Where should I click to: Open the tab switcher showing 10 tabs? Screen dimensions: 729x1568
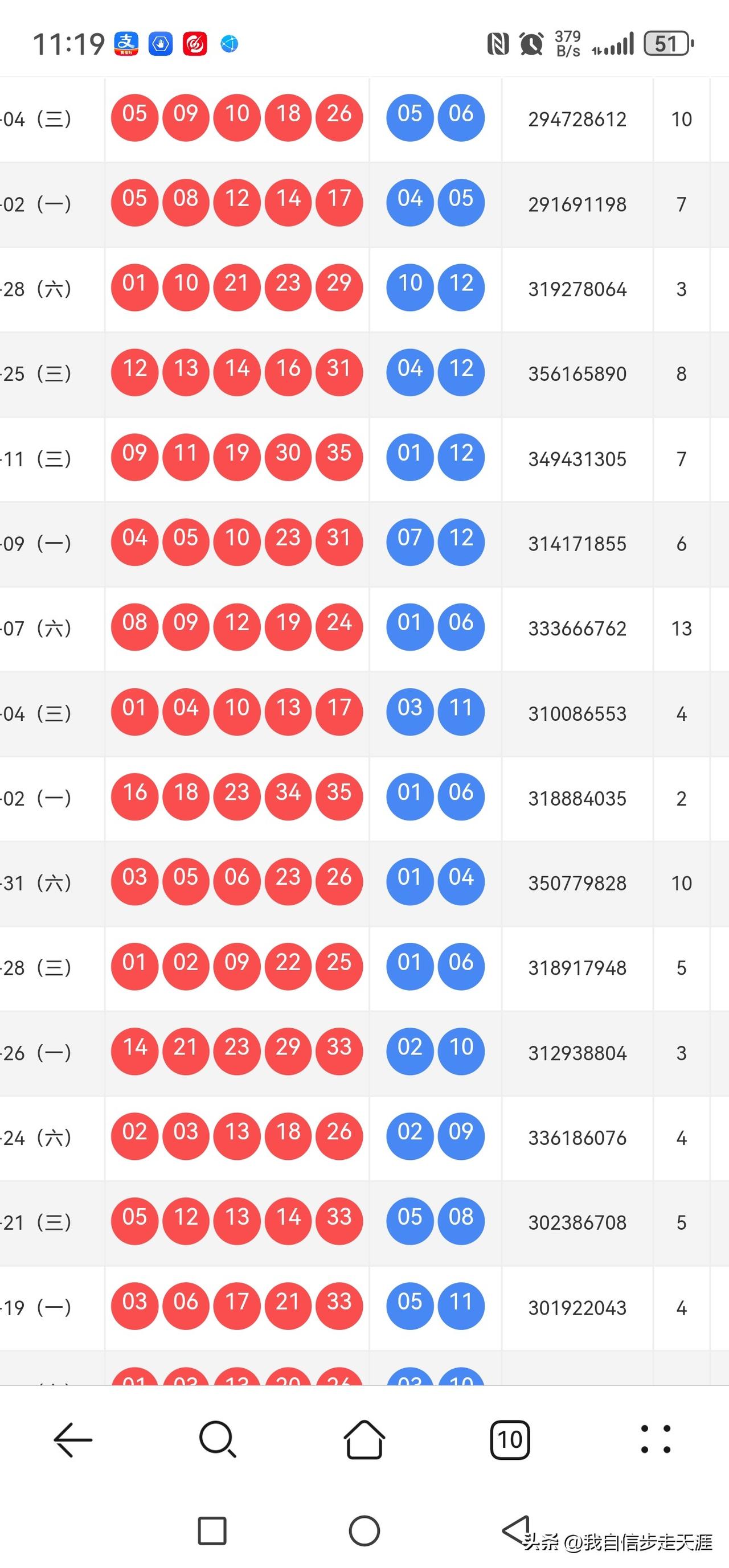pos(510,1440)
